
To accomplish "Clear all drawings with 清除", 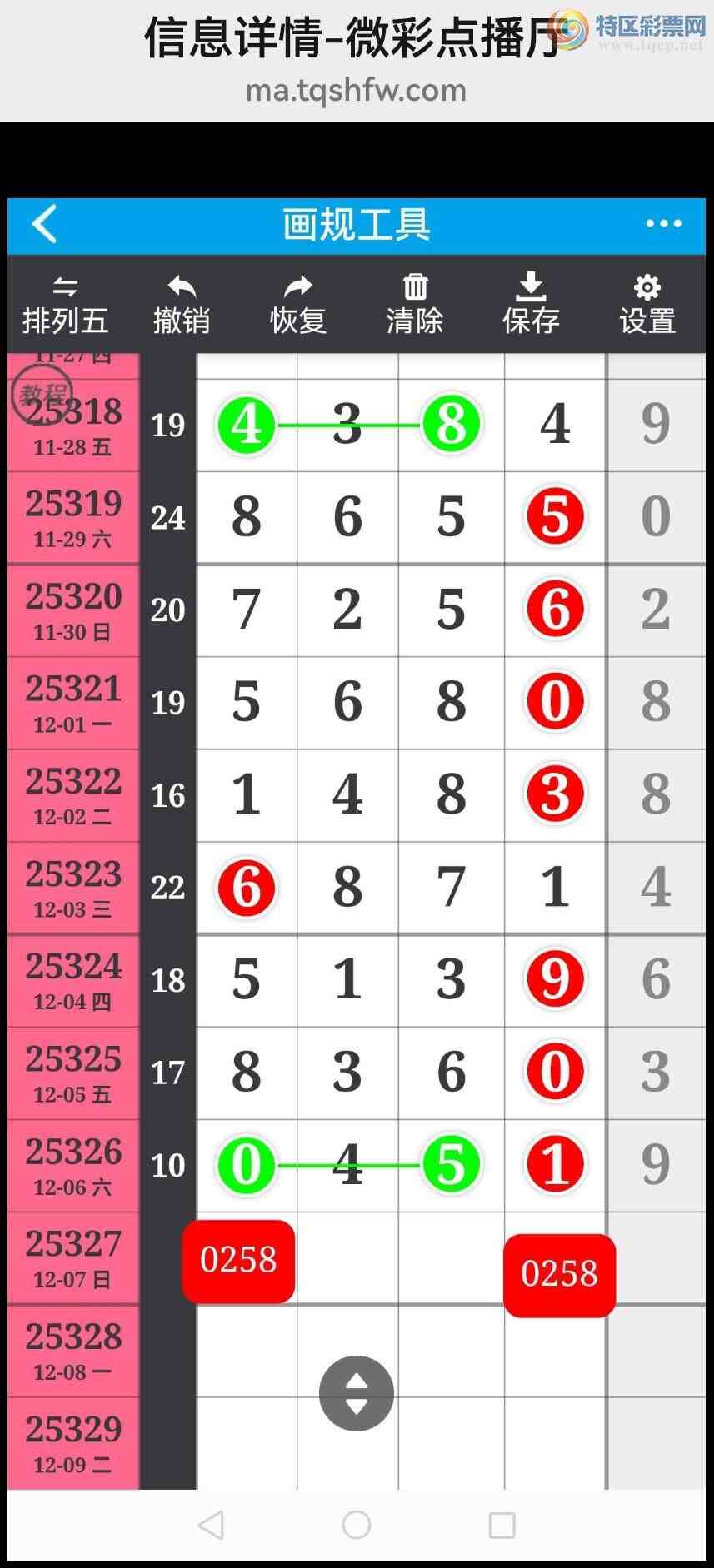I will (414, 306).
